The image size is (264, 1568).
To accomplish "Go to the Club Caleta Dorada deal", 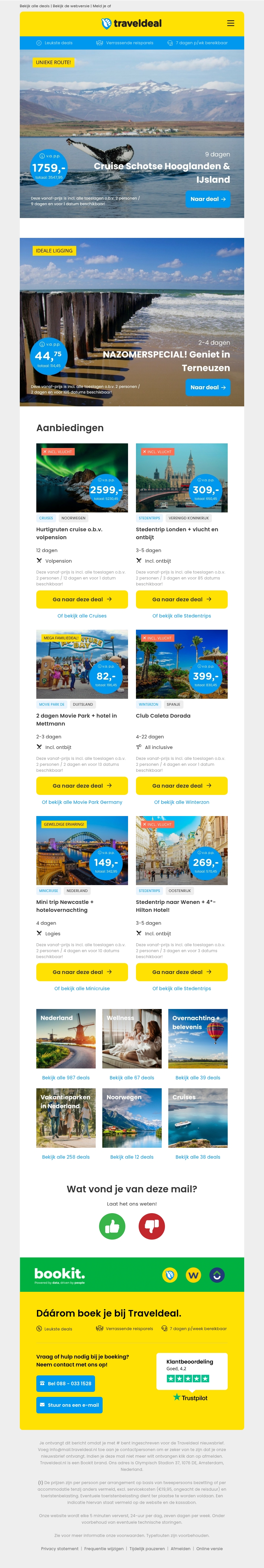I will [x=181, y=785].
